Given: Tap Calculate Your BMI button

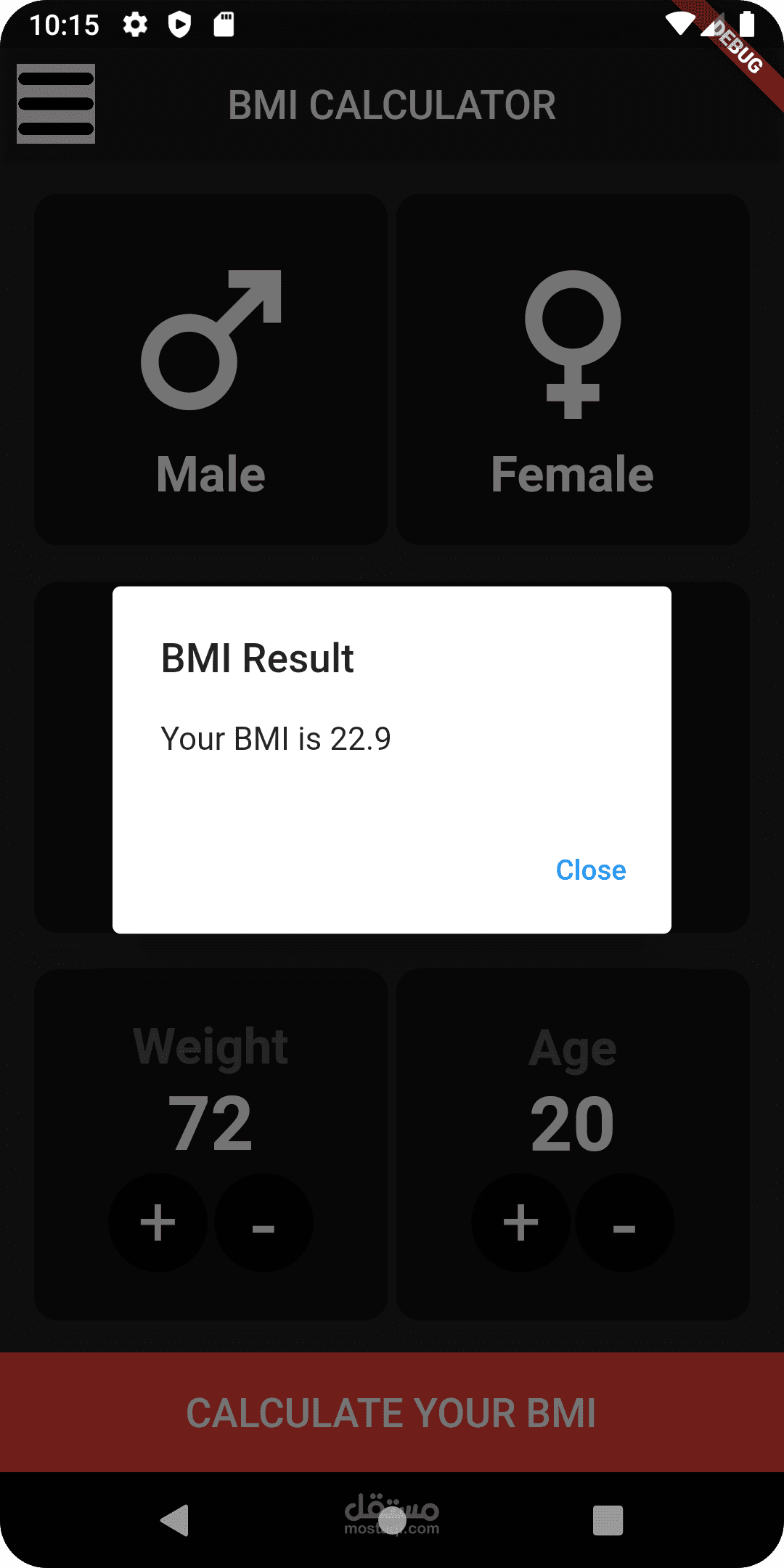Looking at the screenshot, I should pyautogui.click(x=392, y=1412).
